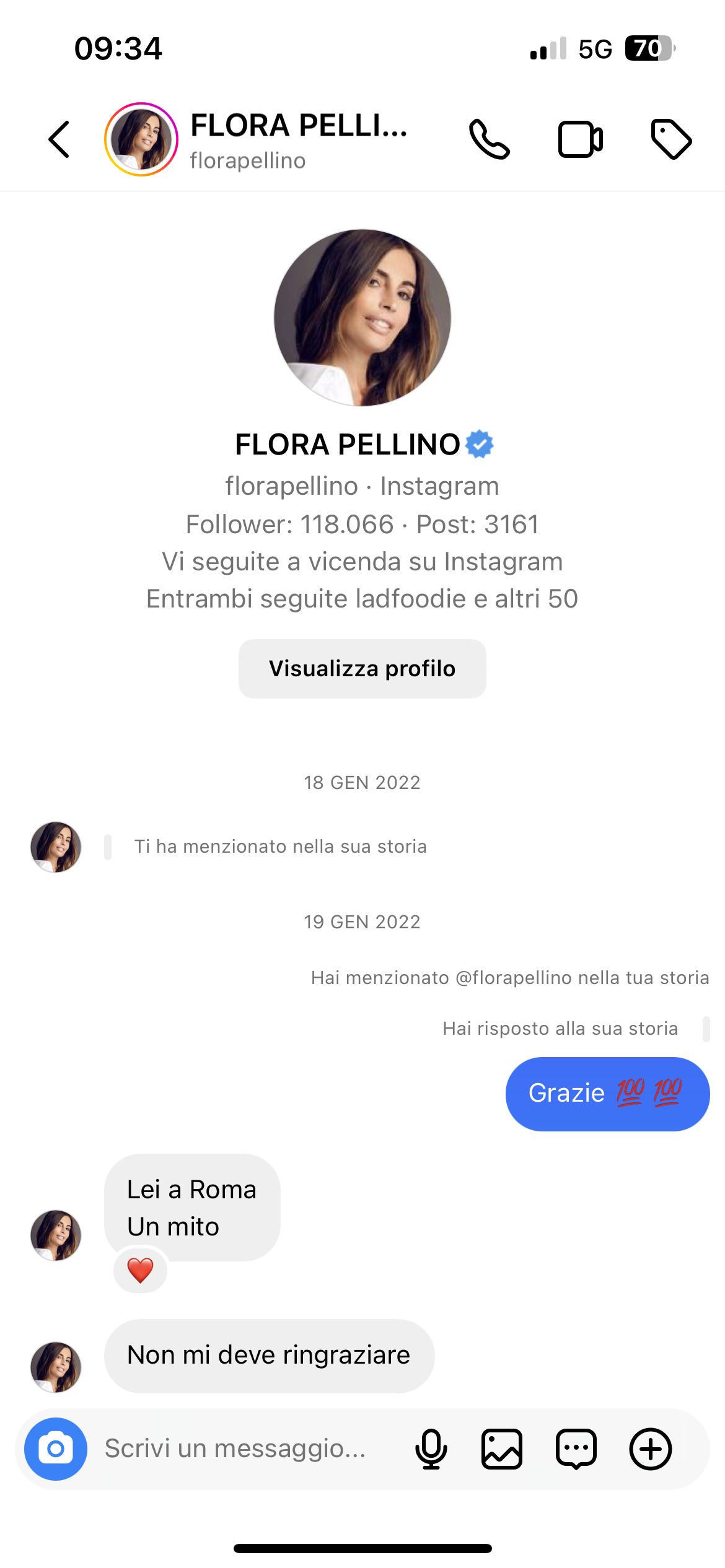Start a voice call with florapellino
725x1568 pixels.
[489, 139]
